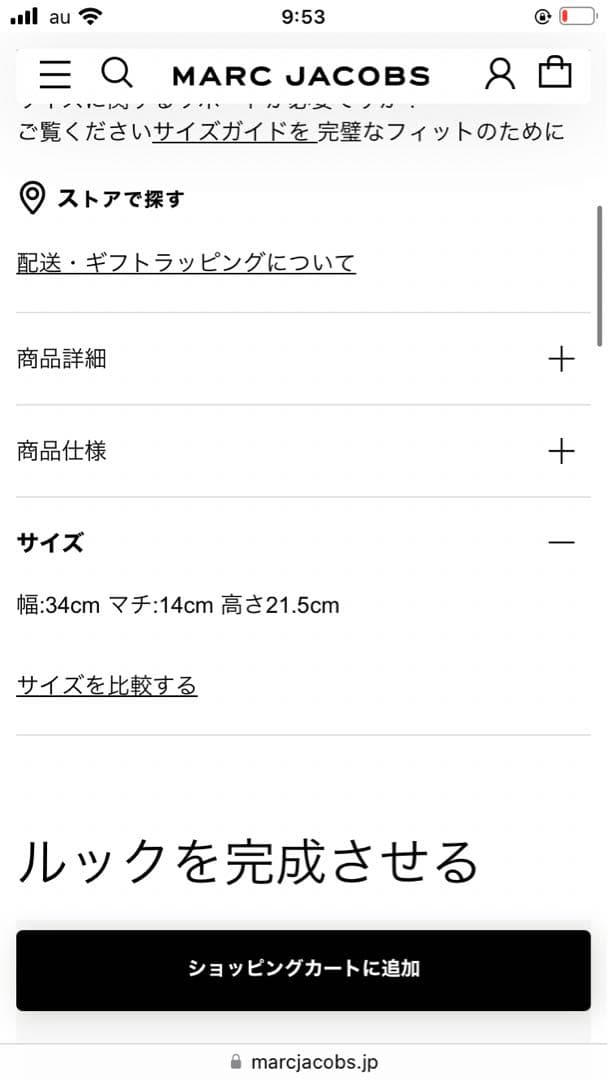Open the account profile icon
Image resolution: width=608 pixels, height=1080 pixels.
click(499, 74)
